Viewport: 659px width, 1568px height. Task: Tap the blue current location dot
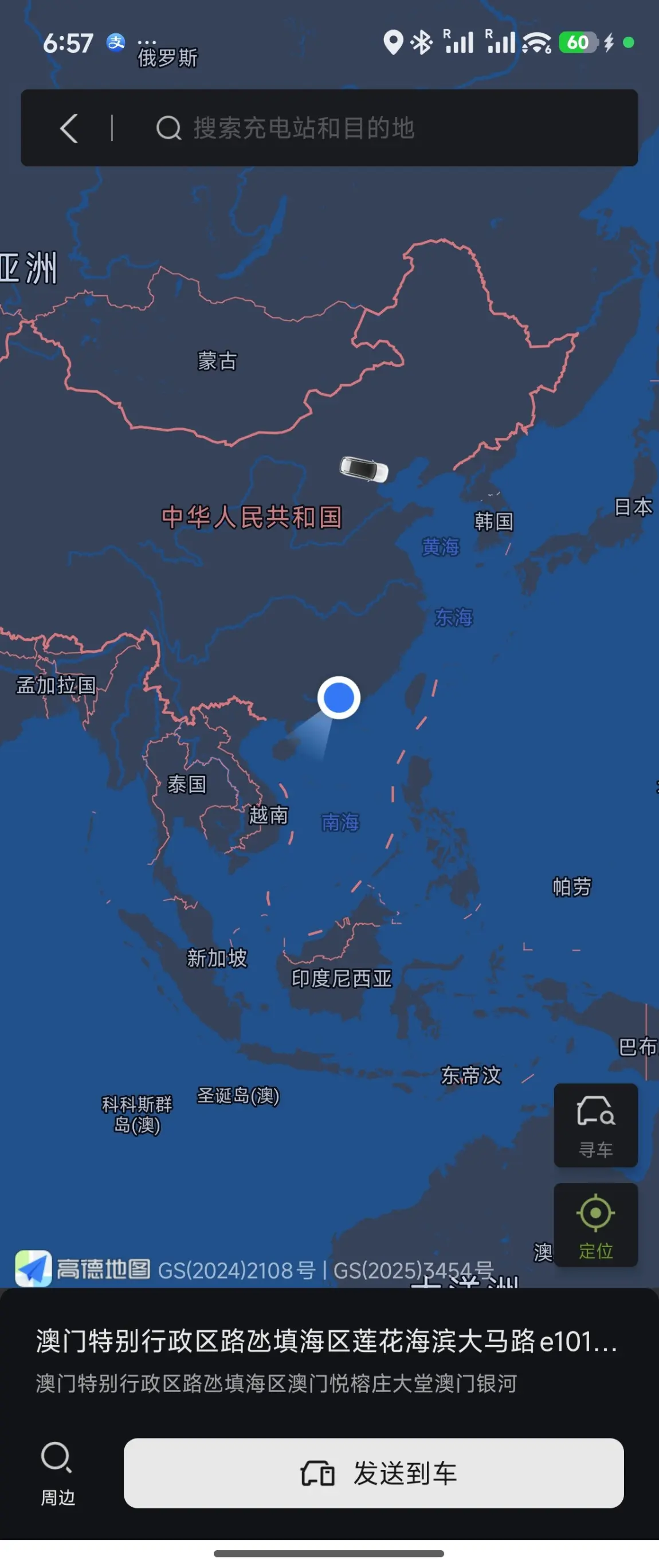point(338,697)
